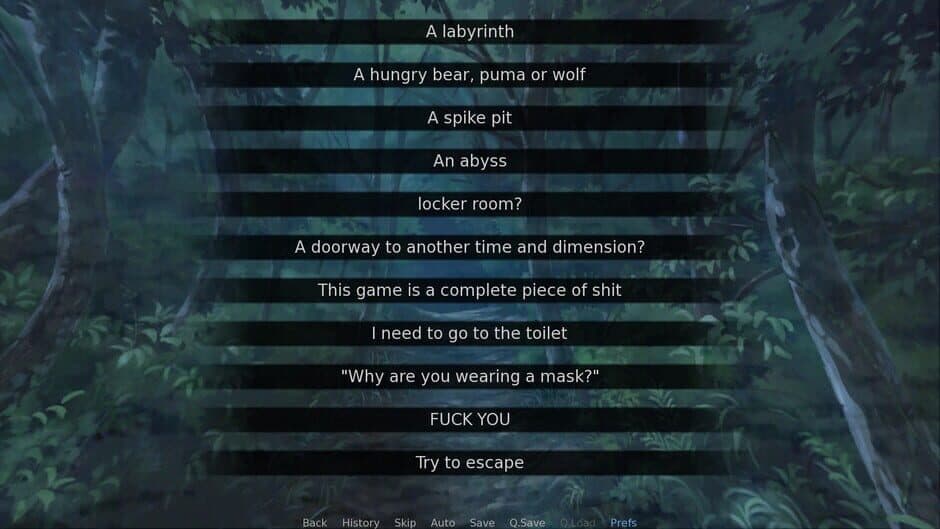Select the 'locker room?' option
The image size is (940, 529).
click(x=470, y=203)
